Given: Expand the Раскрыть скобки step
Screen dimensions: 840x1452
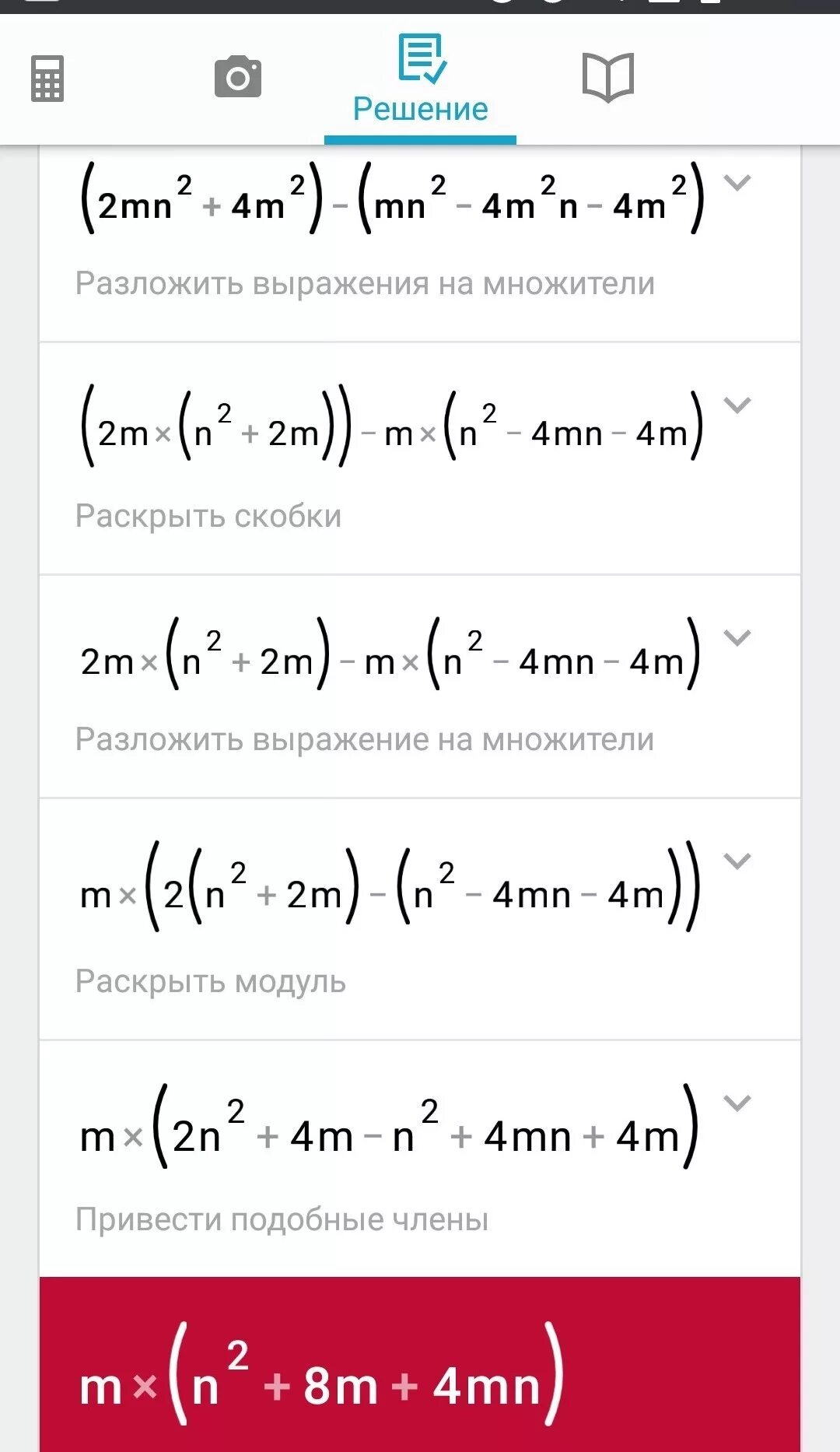Looking at the screenshot, I should [x=737, y=405].
